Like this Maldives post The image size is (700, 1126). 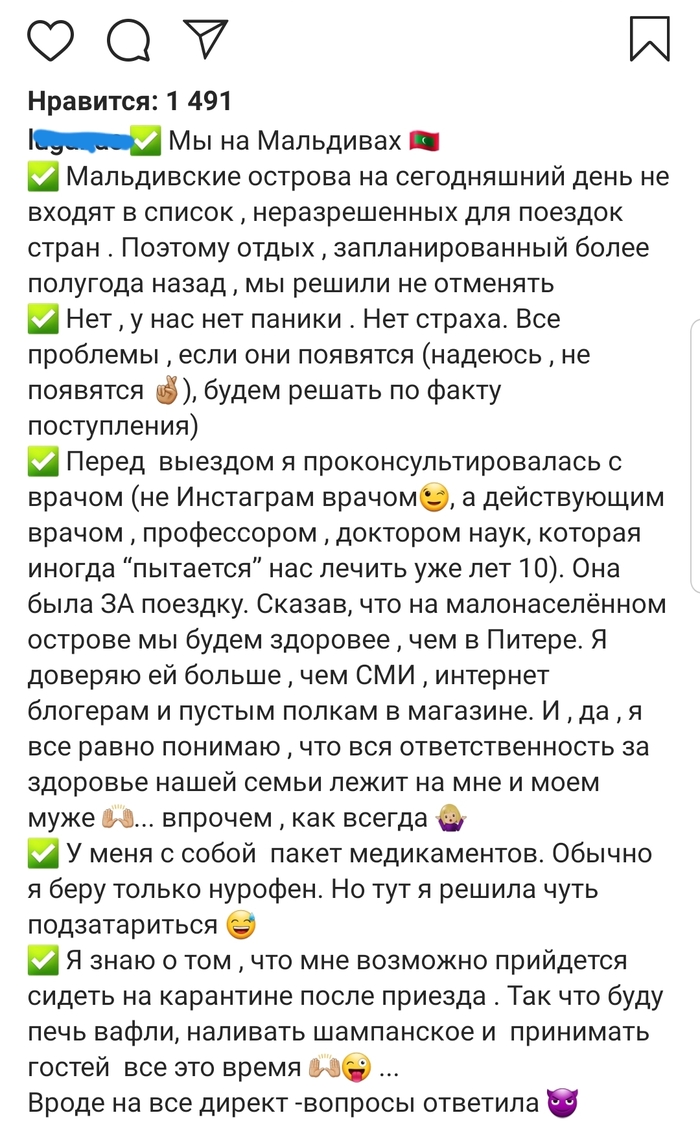pyautogui.click(x=50, y=38)
